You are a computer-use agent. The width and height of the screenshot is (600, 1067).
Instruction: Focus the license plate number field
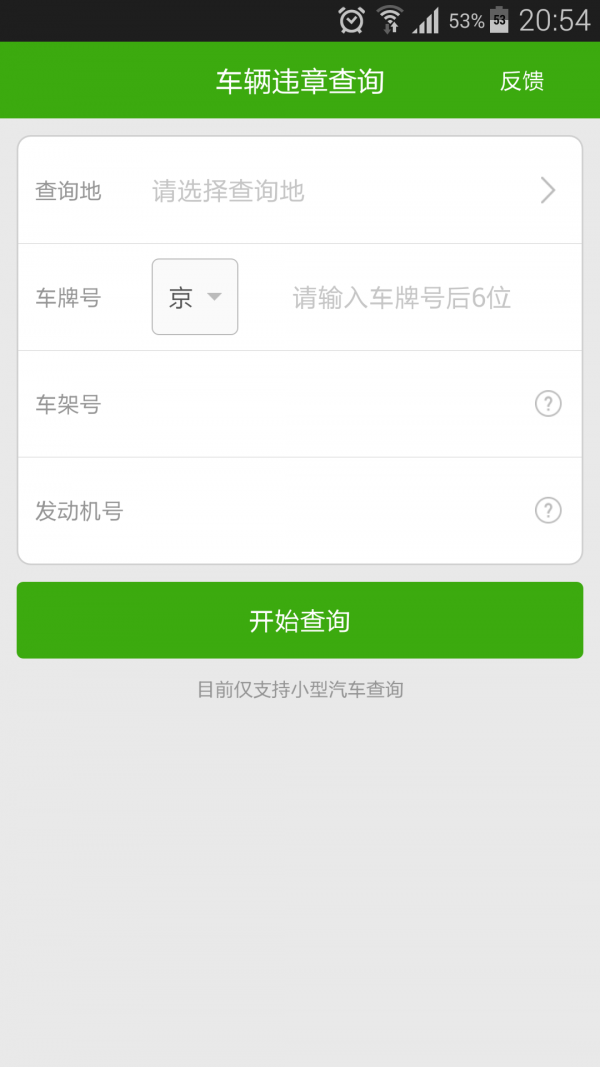[x=402, y=298]
